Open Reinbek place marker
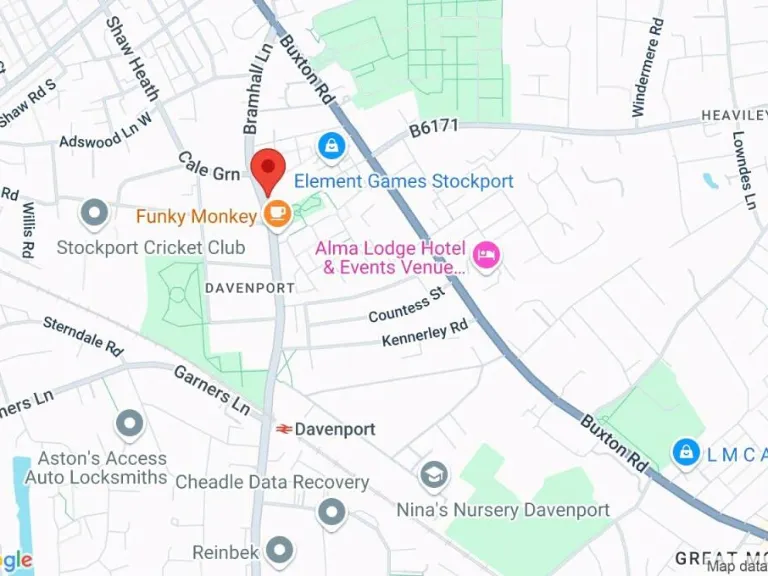768x576 pixels. tap(281, 550)
